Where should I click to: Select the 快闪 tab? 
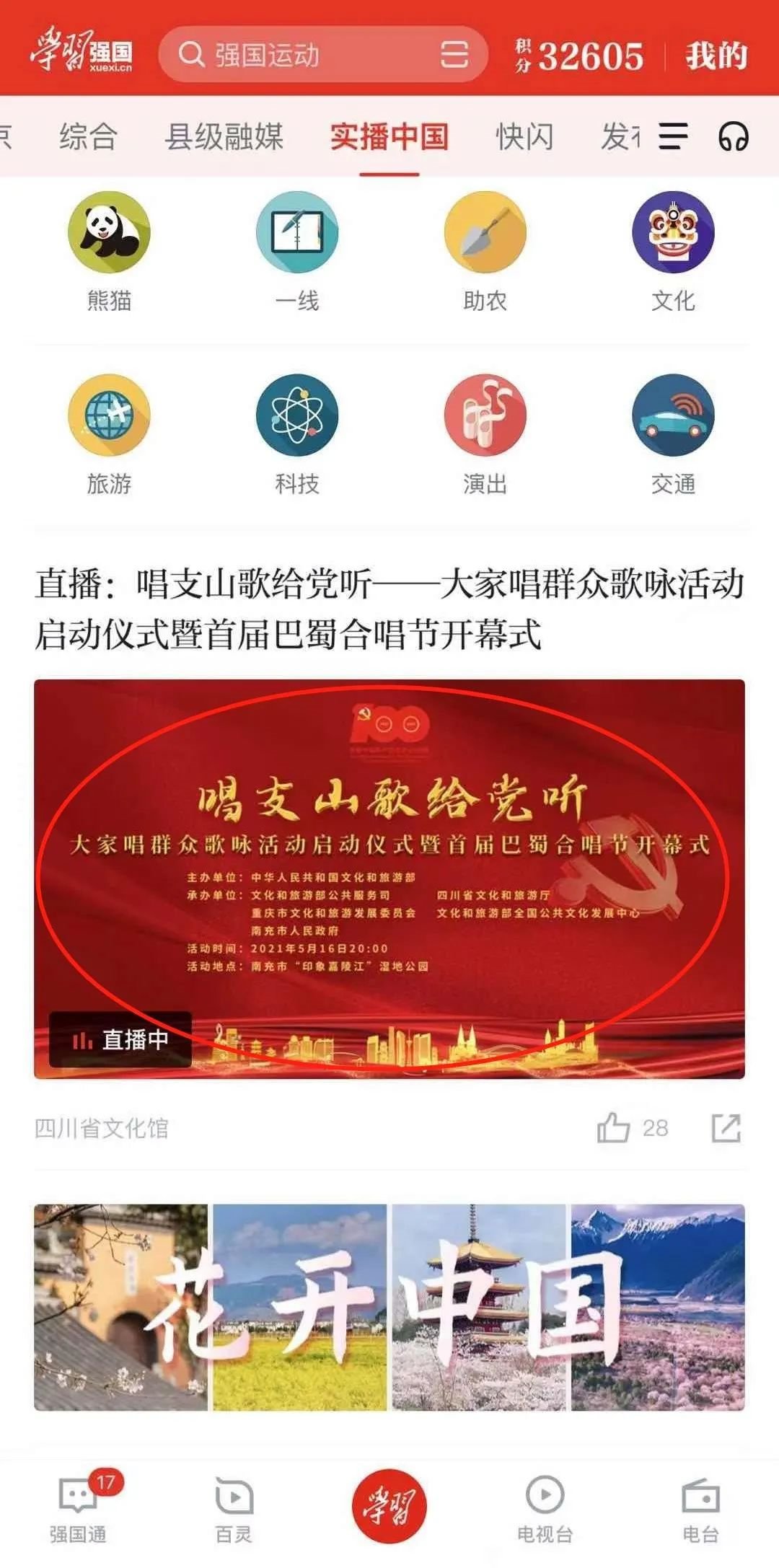tap(524, 137)
